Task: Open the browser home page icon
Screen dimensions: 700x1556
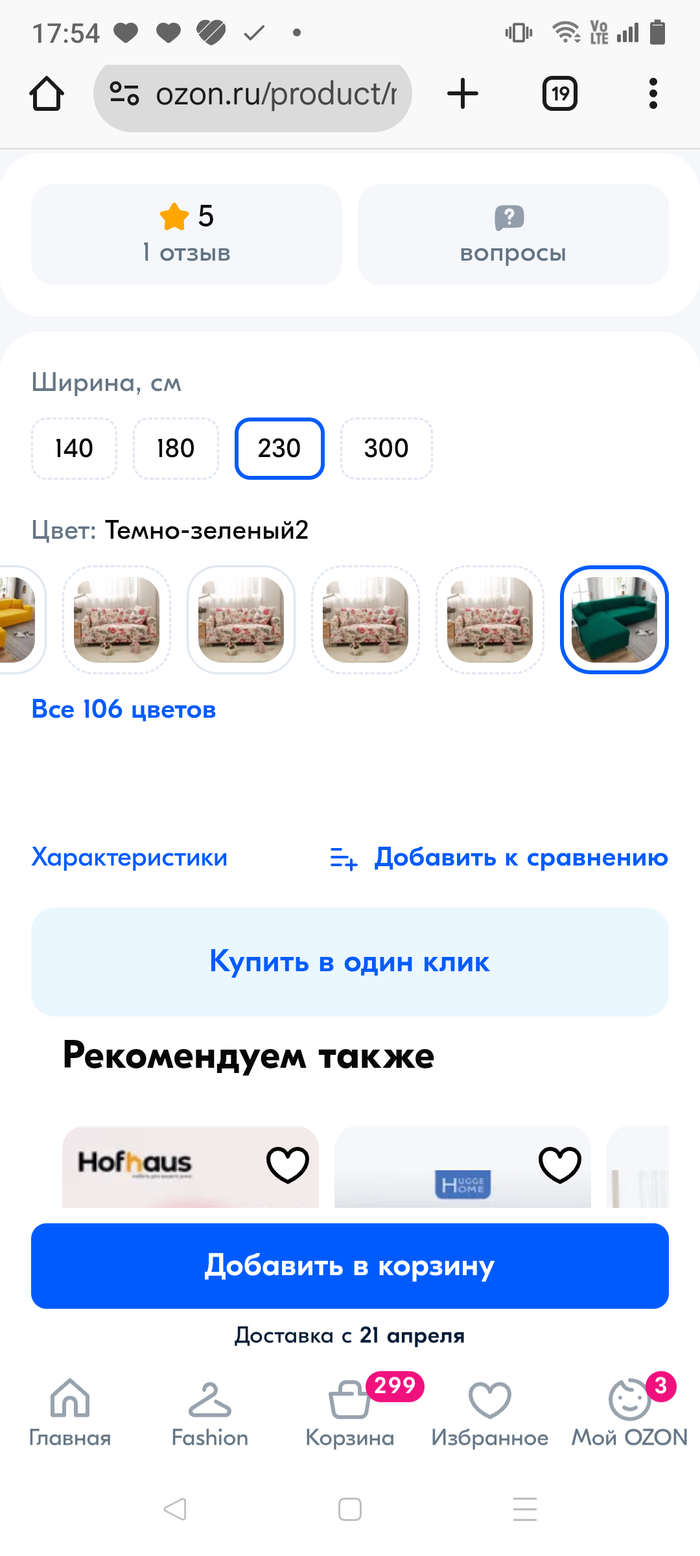Action: (x=47, y=95)
